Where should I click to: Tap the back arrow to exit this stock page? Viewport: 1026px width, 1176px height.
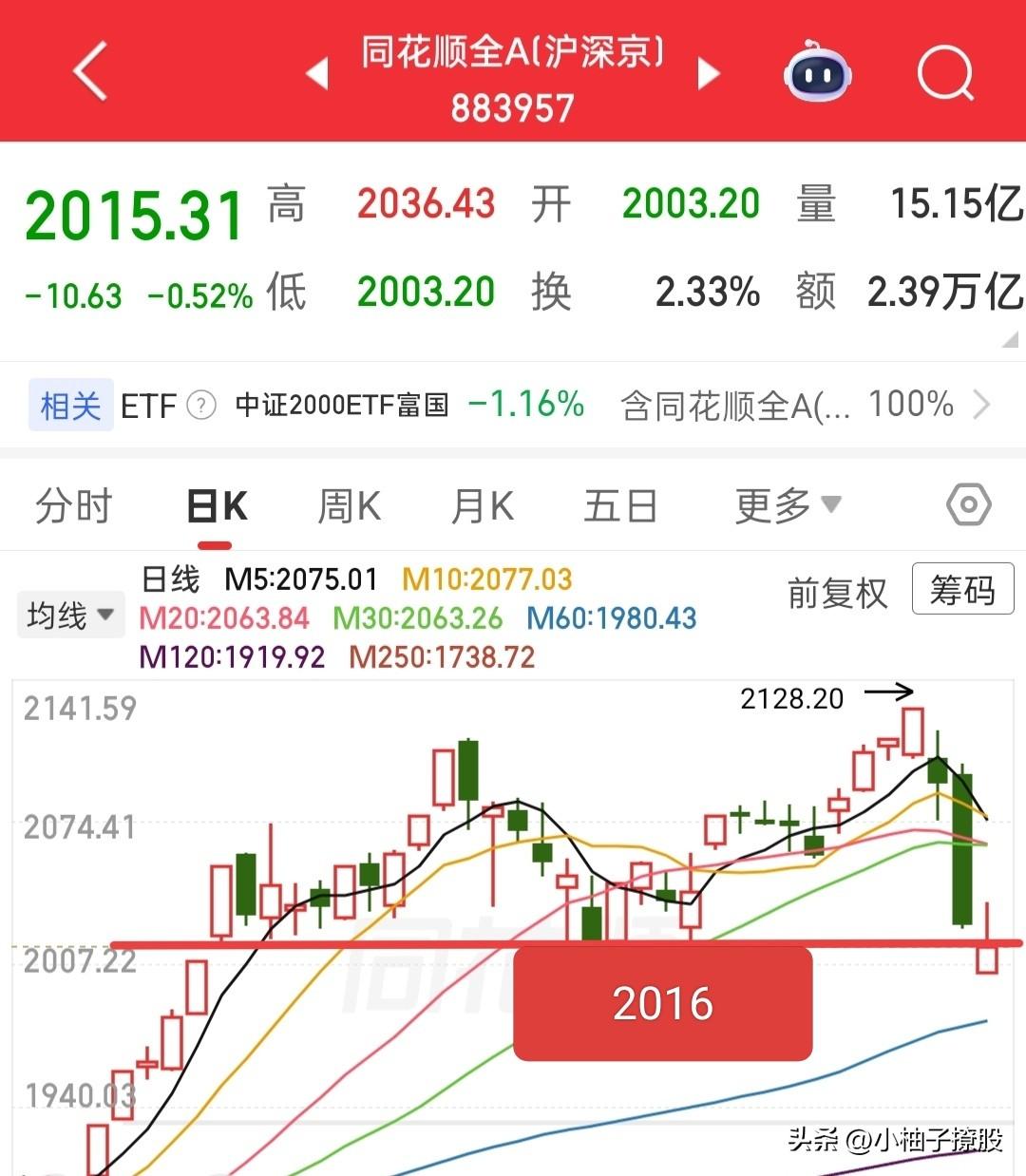click(89, 73)
